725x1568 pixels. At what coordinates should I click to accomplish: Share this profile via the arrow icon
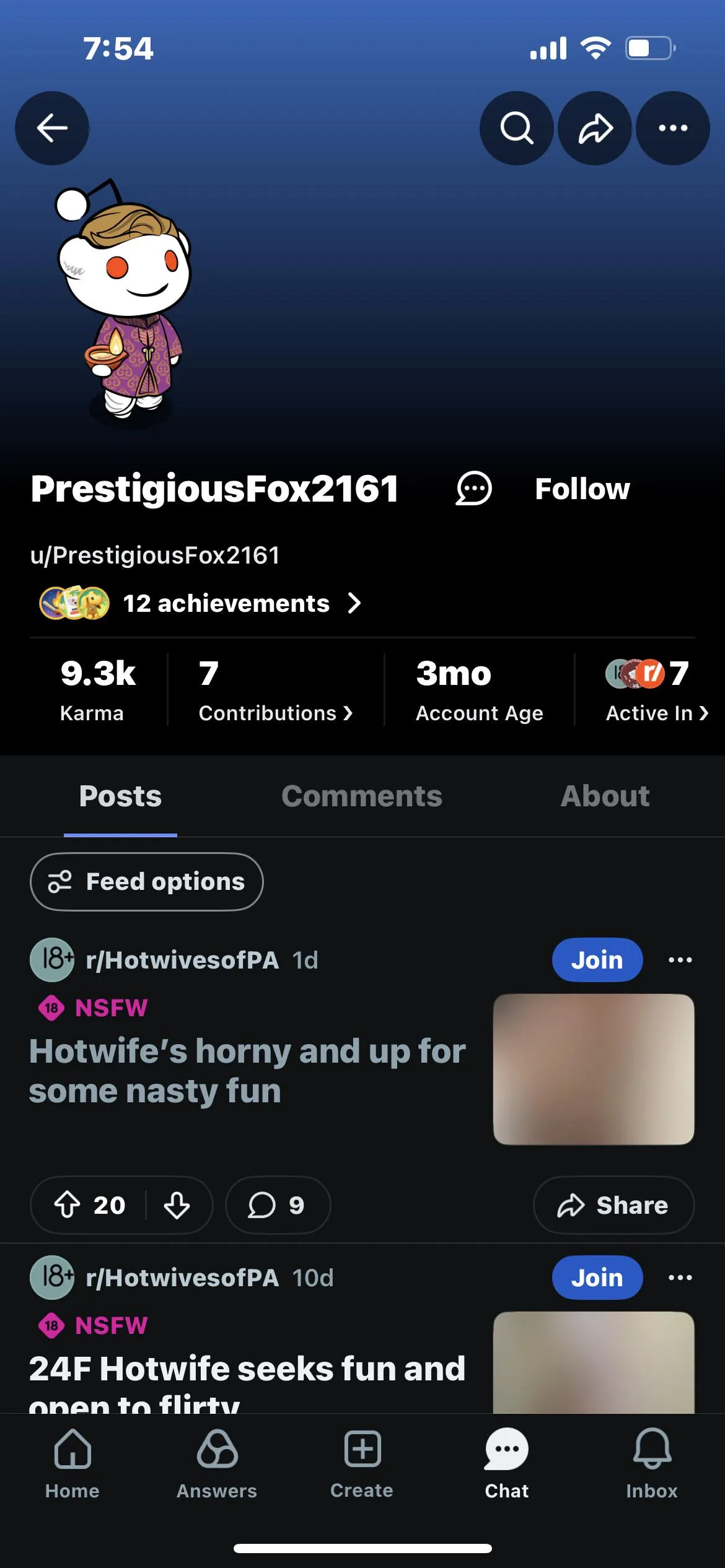coord(595,128)
